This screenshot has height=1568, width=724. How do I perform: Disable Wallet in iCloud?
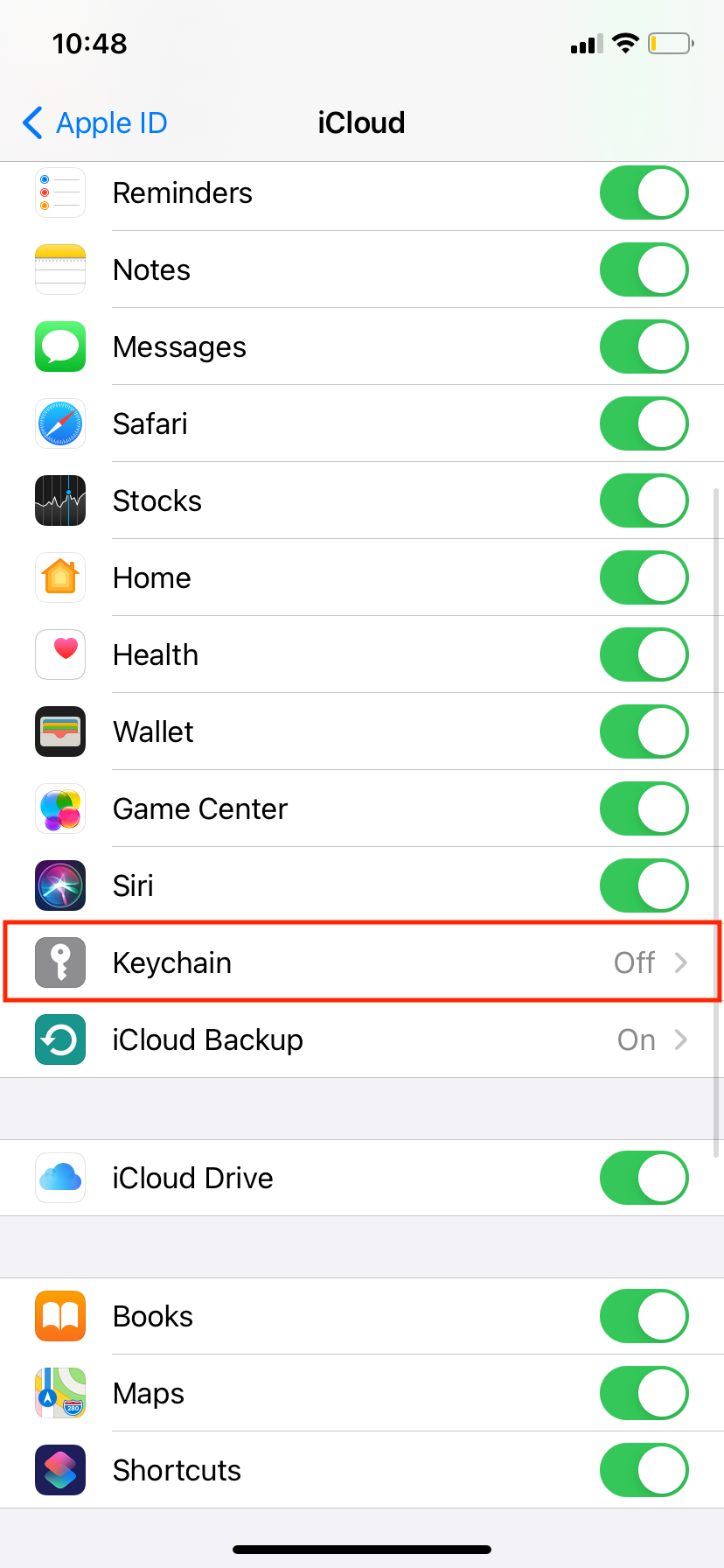point(644,732)
